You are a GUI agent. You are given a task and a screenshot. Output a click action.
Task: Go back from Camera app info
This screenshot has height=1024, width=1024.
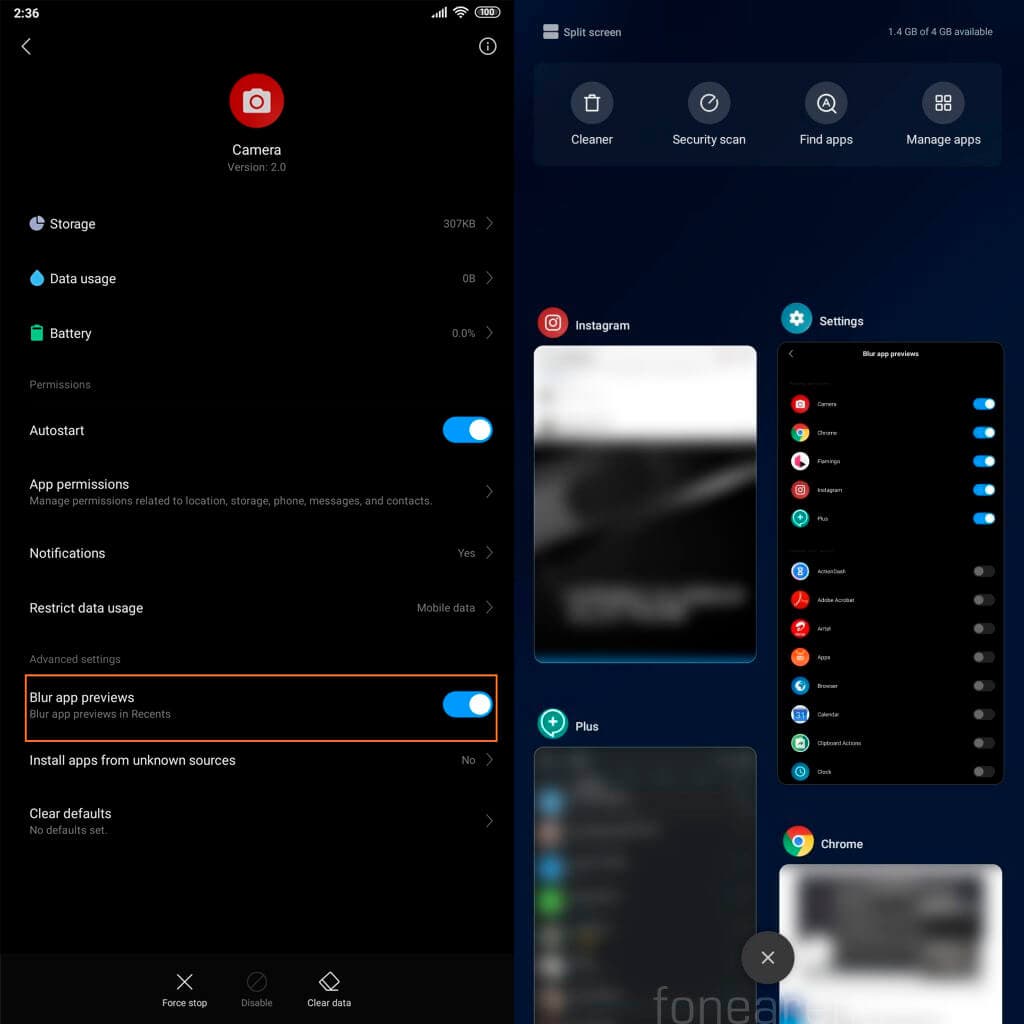(26, 46)
